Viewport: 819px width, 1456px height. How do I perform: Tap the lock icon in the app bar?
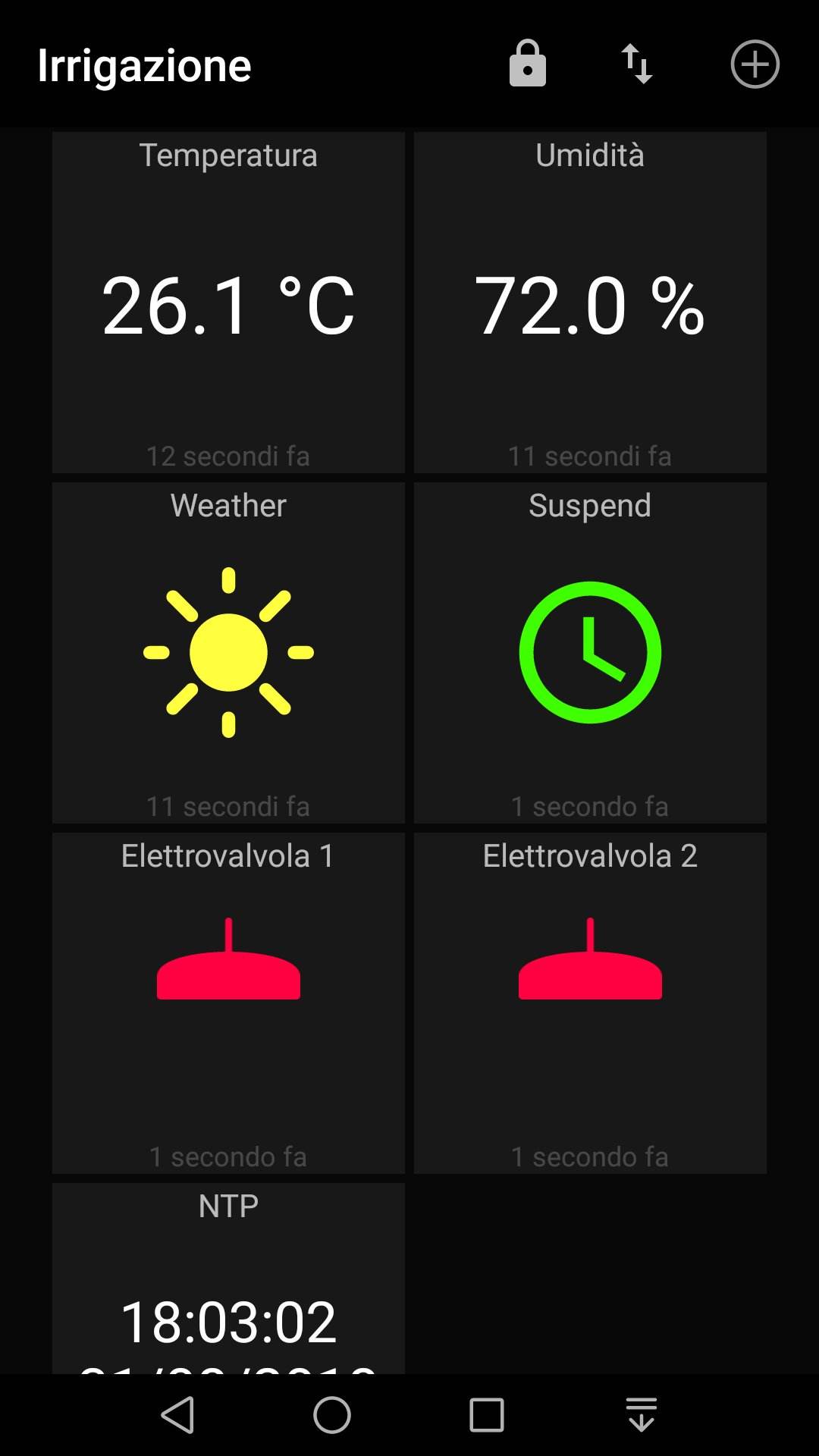[527, 64]
